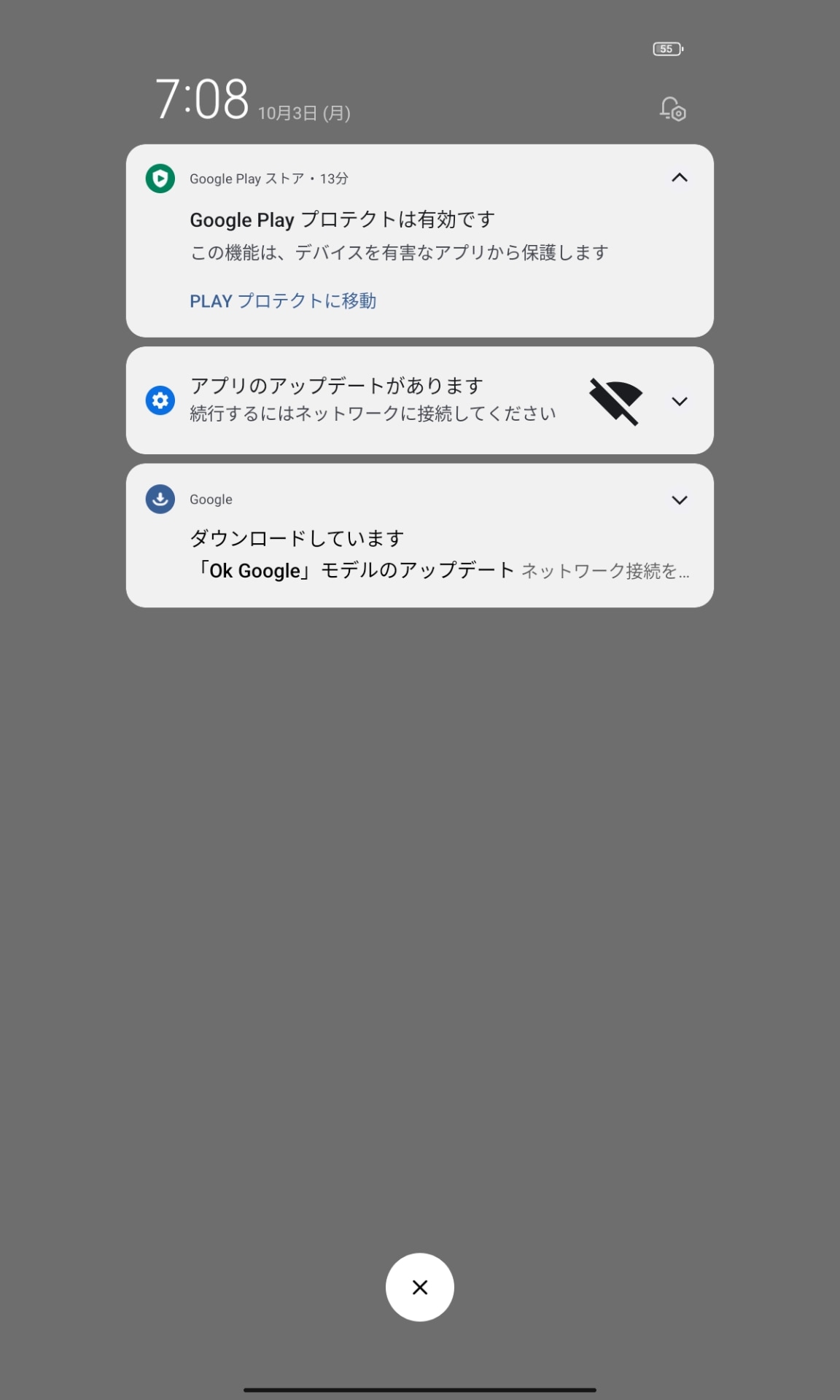Clear all notifications with the X button
The height and width of the screenshot is (1400, 840).
(419, 1287)
